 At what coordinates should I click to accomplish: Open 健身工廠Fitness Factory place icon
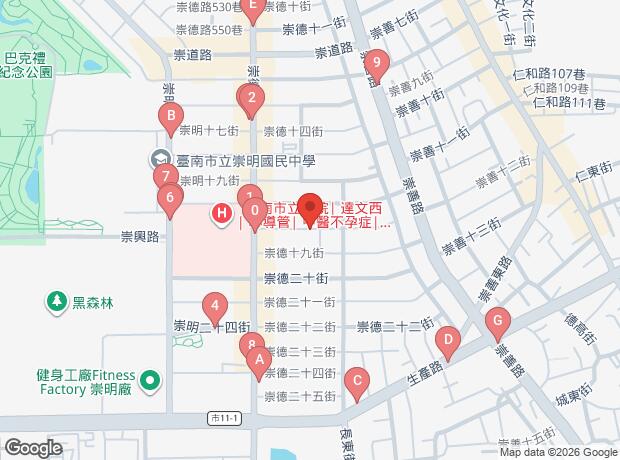pyautogui.click(x=150, y=382)
